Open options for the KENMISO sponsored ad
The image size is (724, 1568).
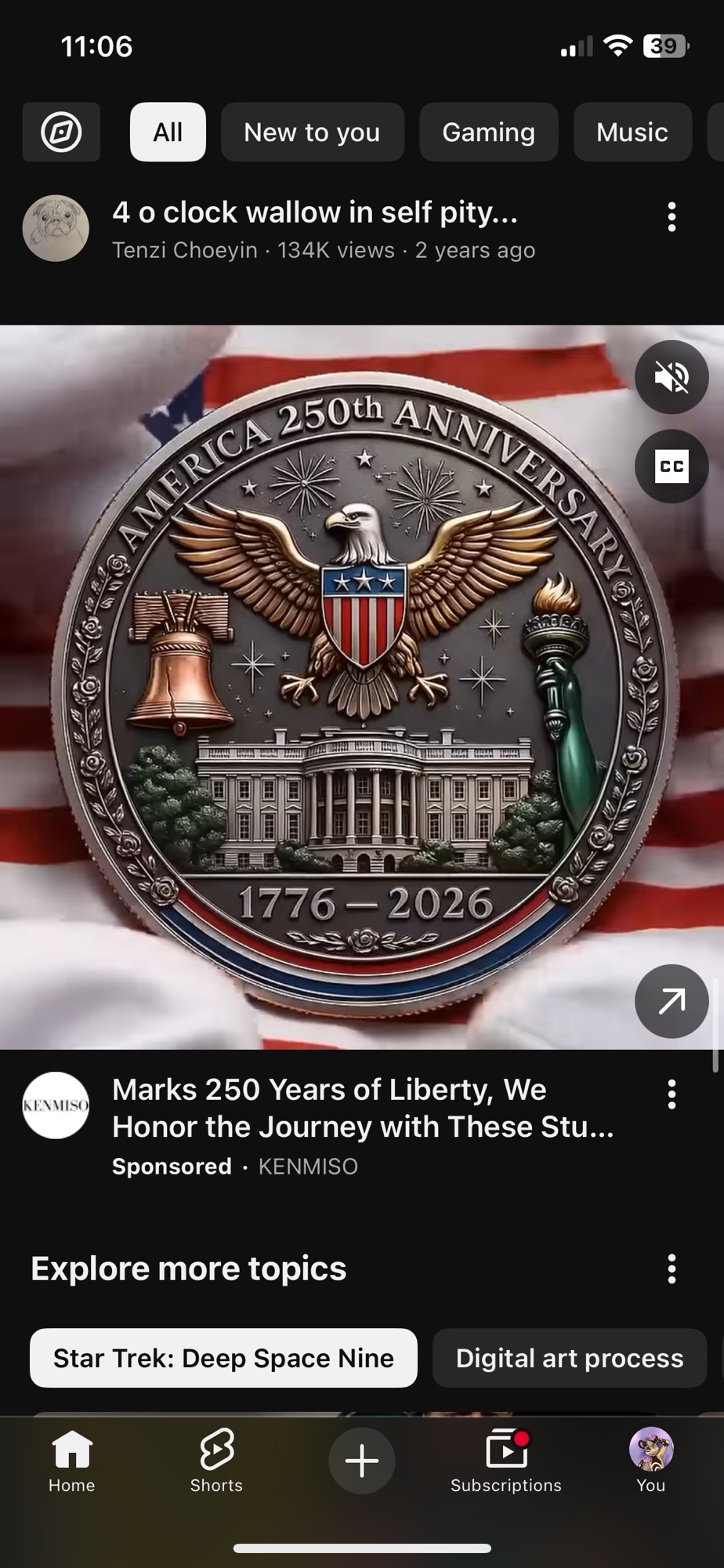point(672,1094)
